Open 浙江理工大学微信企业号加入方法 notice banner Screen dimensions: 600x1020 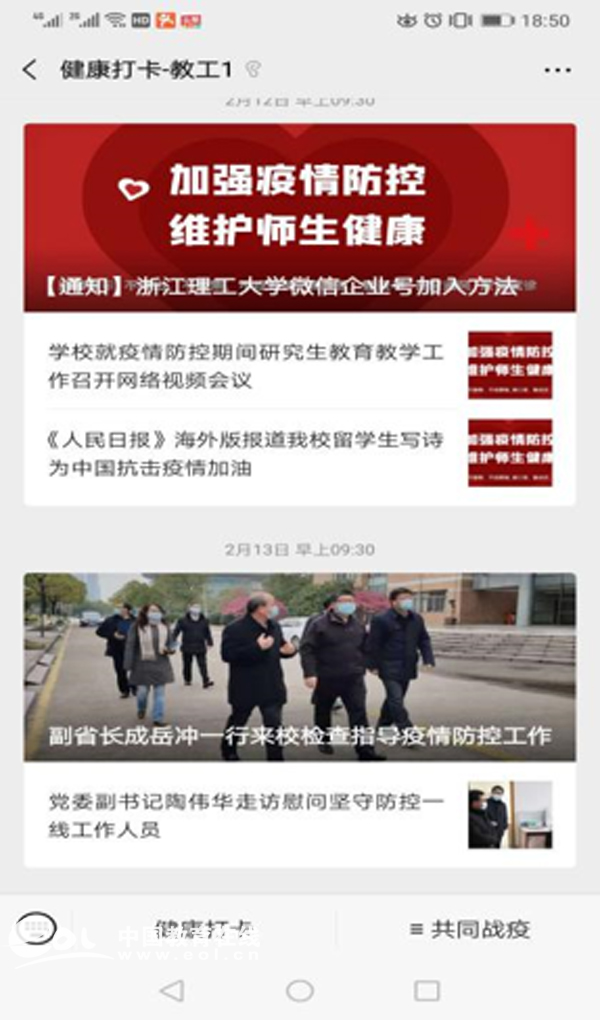[299, 218]
